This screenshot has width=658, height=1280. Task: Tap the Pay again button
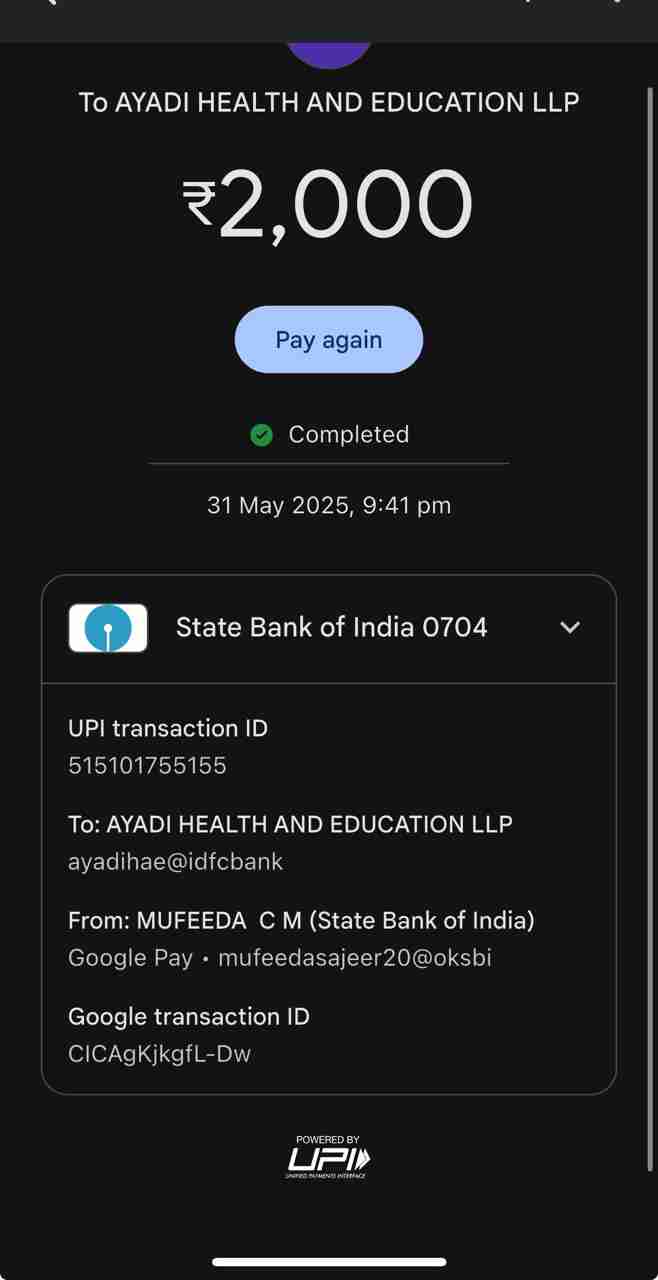[x=328, y=340]
